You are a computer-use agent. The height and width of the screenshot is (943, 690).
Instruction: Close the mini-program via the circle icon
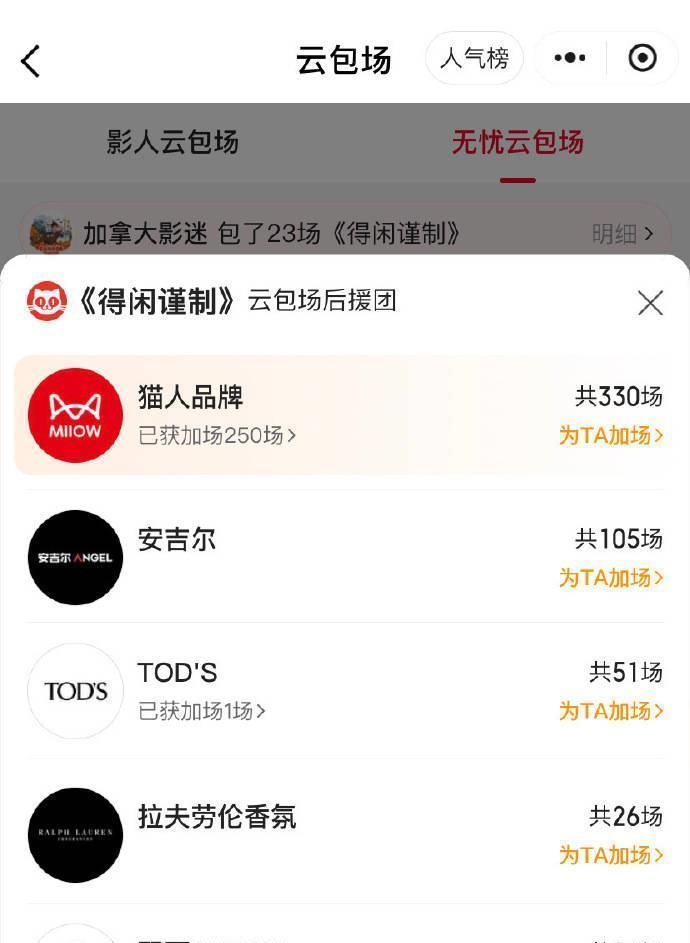tap(642, 58)
